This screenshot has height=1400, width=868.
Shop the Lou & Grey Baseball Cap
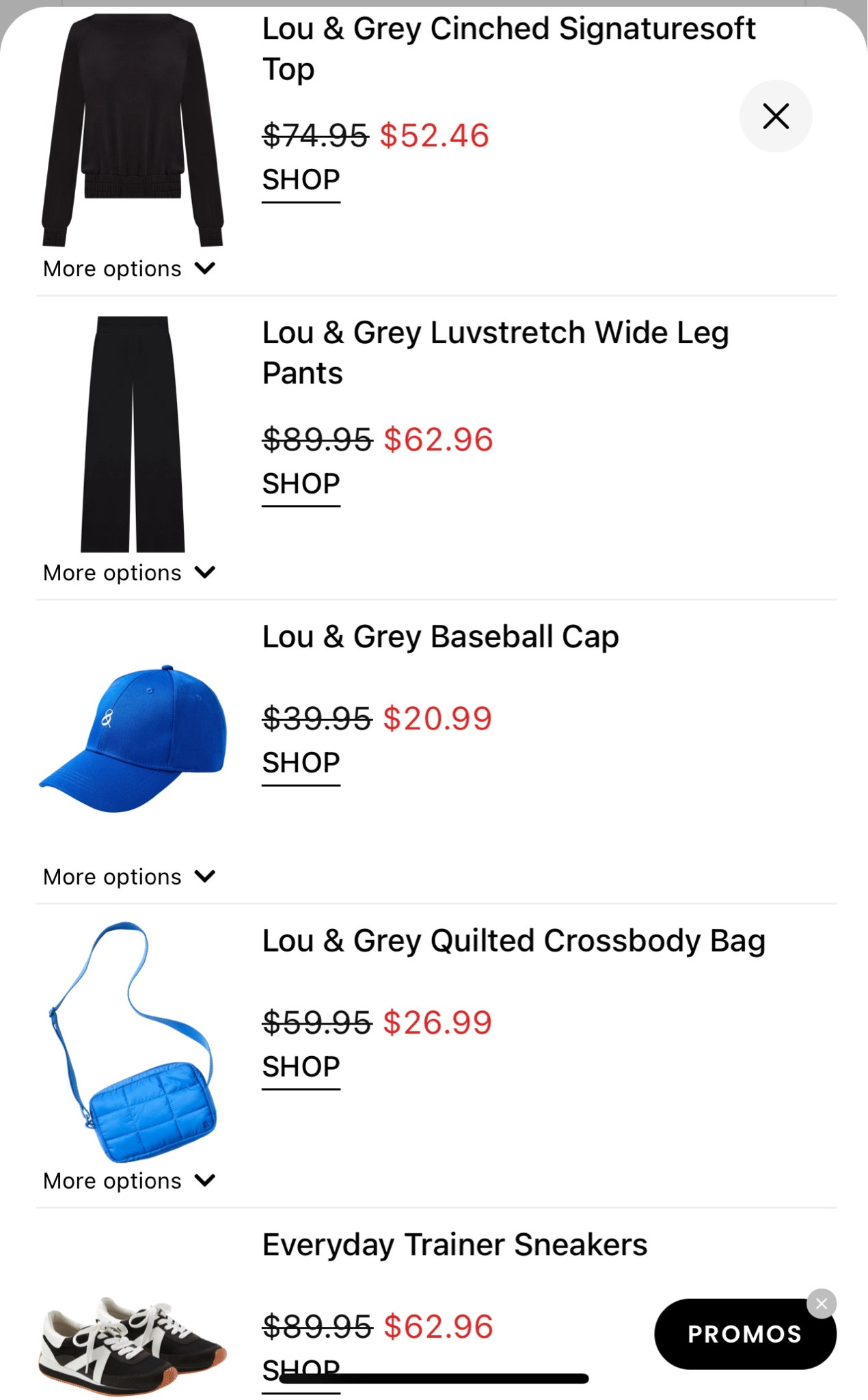coord(300,763)
